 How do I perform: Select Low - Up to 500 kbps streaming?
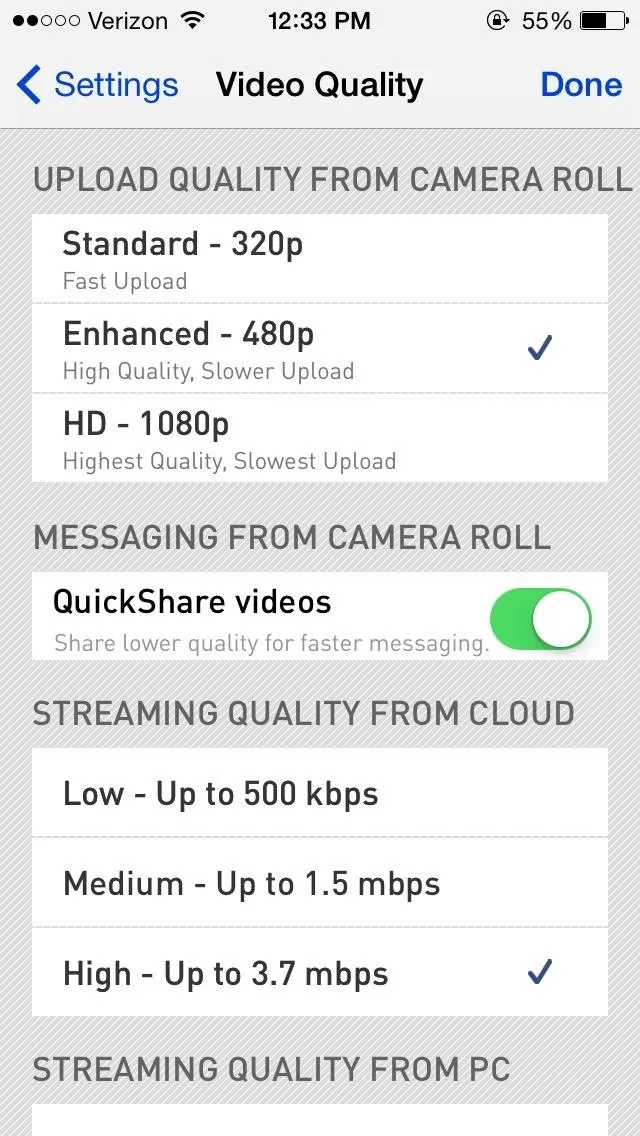[320, 793]
